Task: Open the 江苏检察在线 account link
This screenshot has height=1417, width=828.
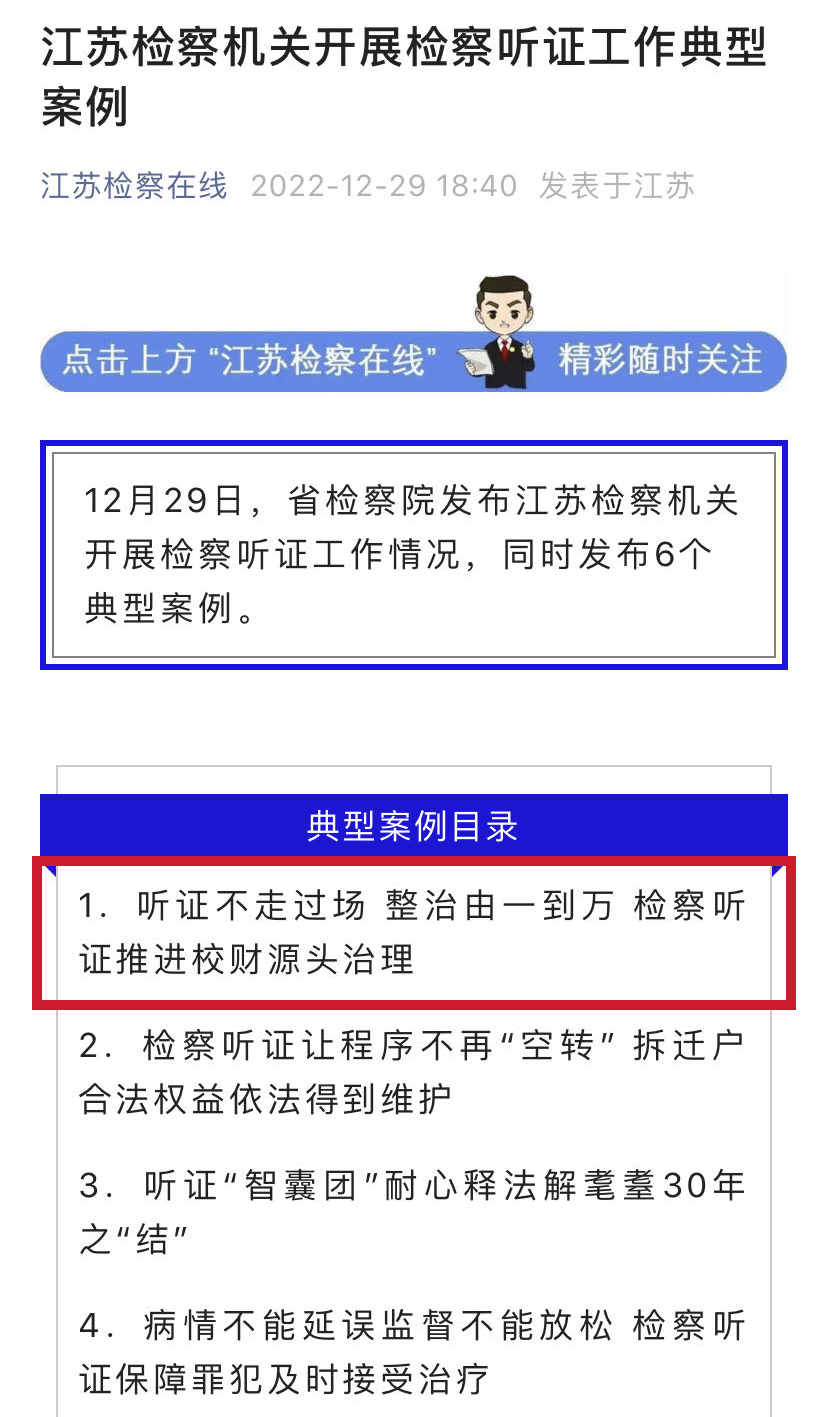Action: [134, 186]
